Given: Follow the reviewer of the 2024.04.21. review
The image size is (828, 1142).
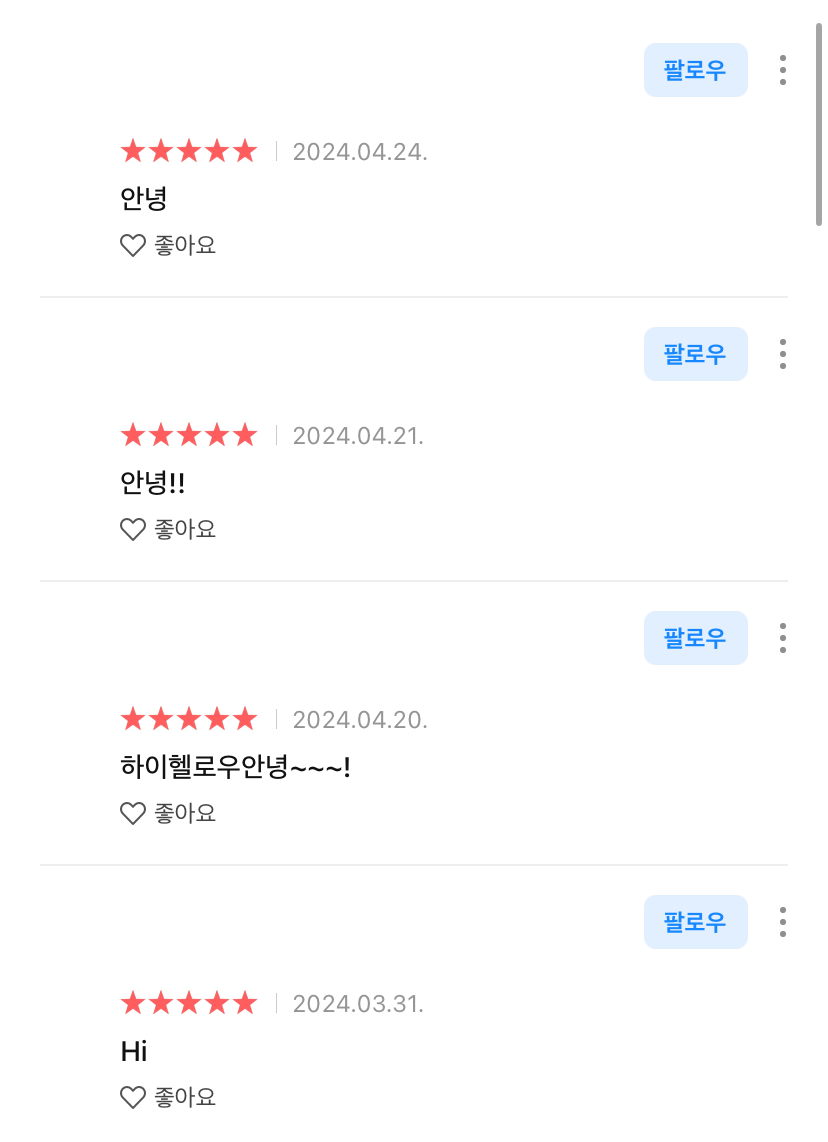Looking at the screenshot, I should (x=695, y=354).
